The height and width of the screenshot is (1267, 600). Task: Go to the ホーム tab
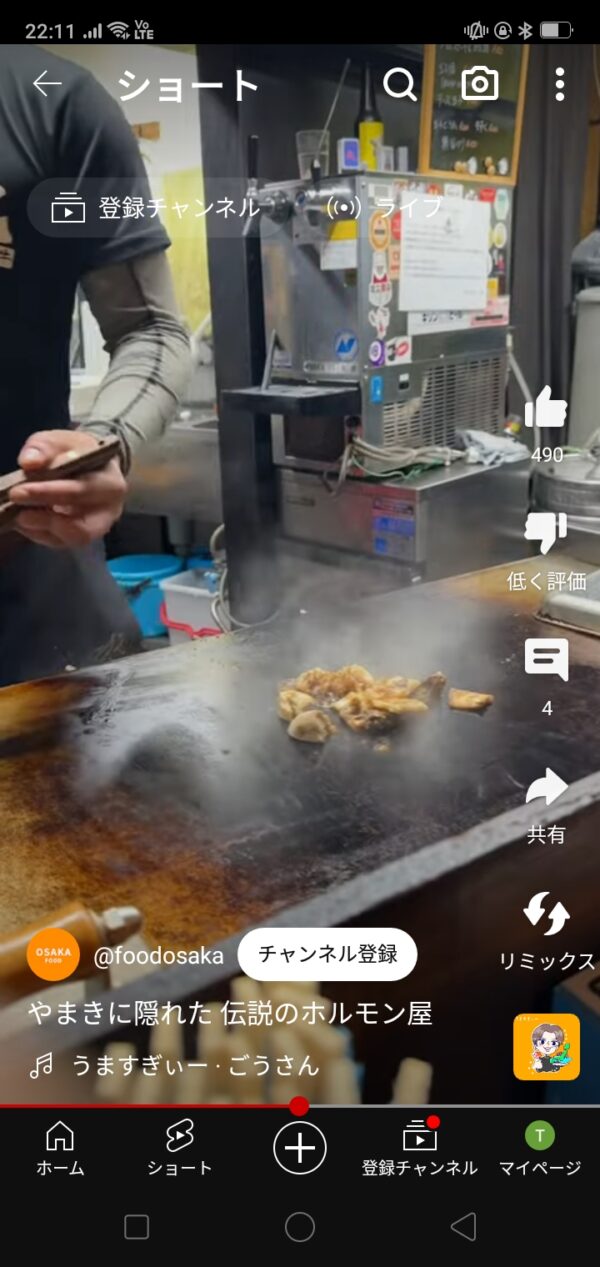(x=60, y=1147)
